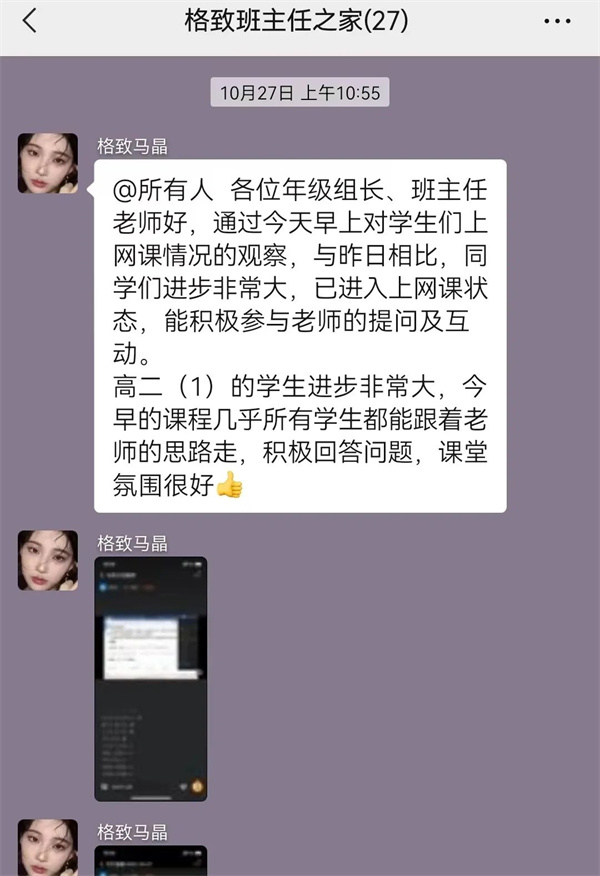Open the phone screenshot image sent by 格致马晶
The width and height of the screenshot is (600, 876).
(x=150, y=679)
